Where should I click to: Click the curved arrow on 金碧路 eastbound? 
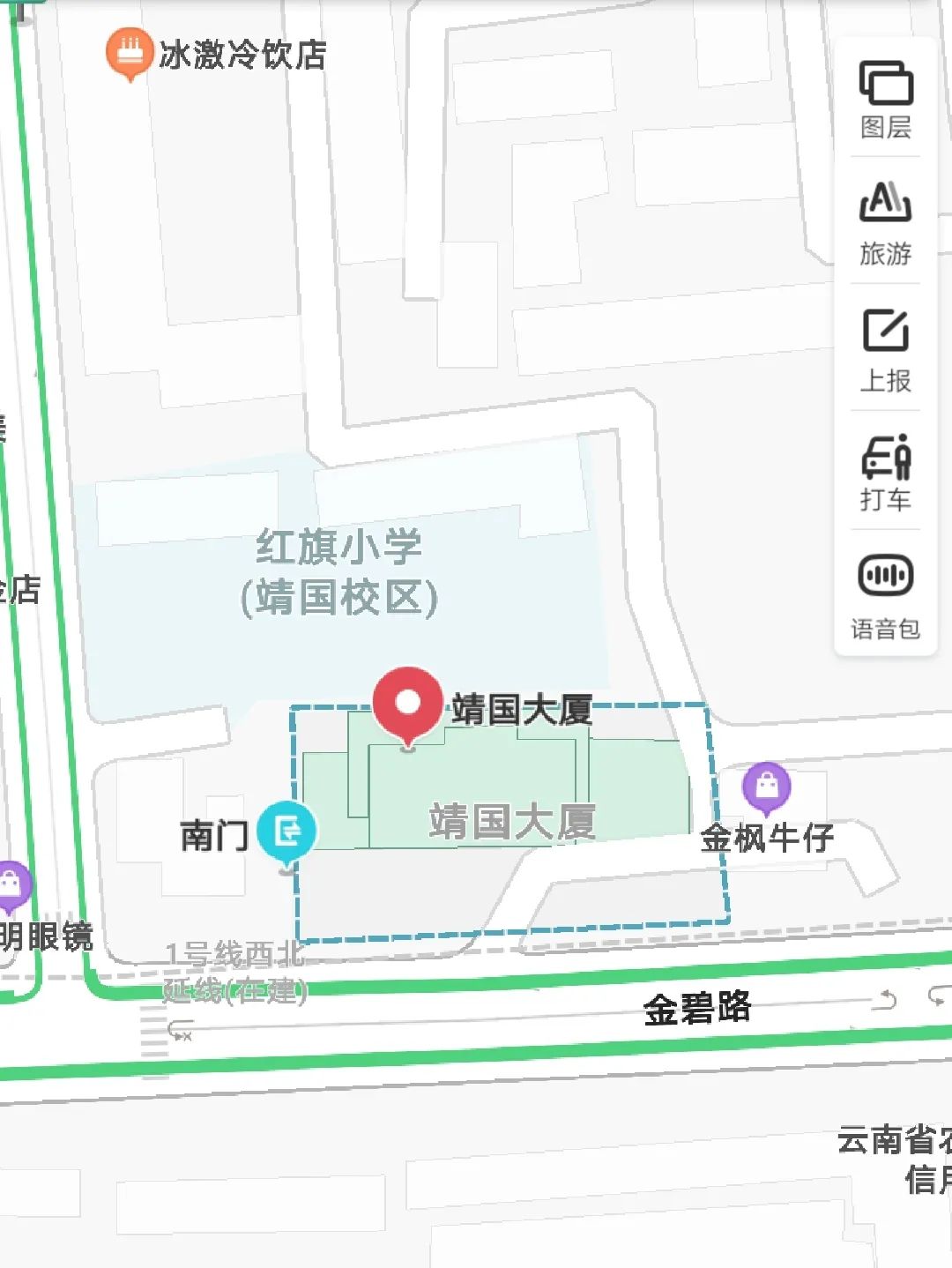tap(884, 997)
